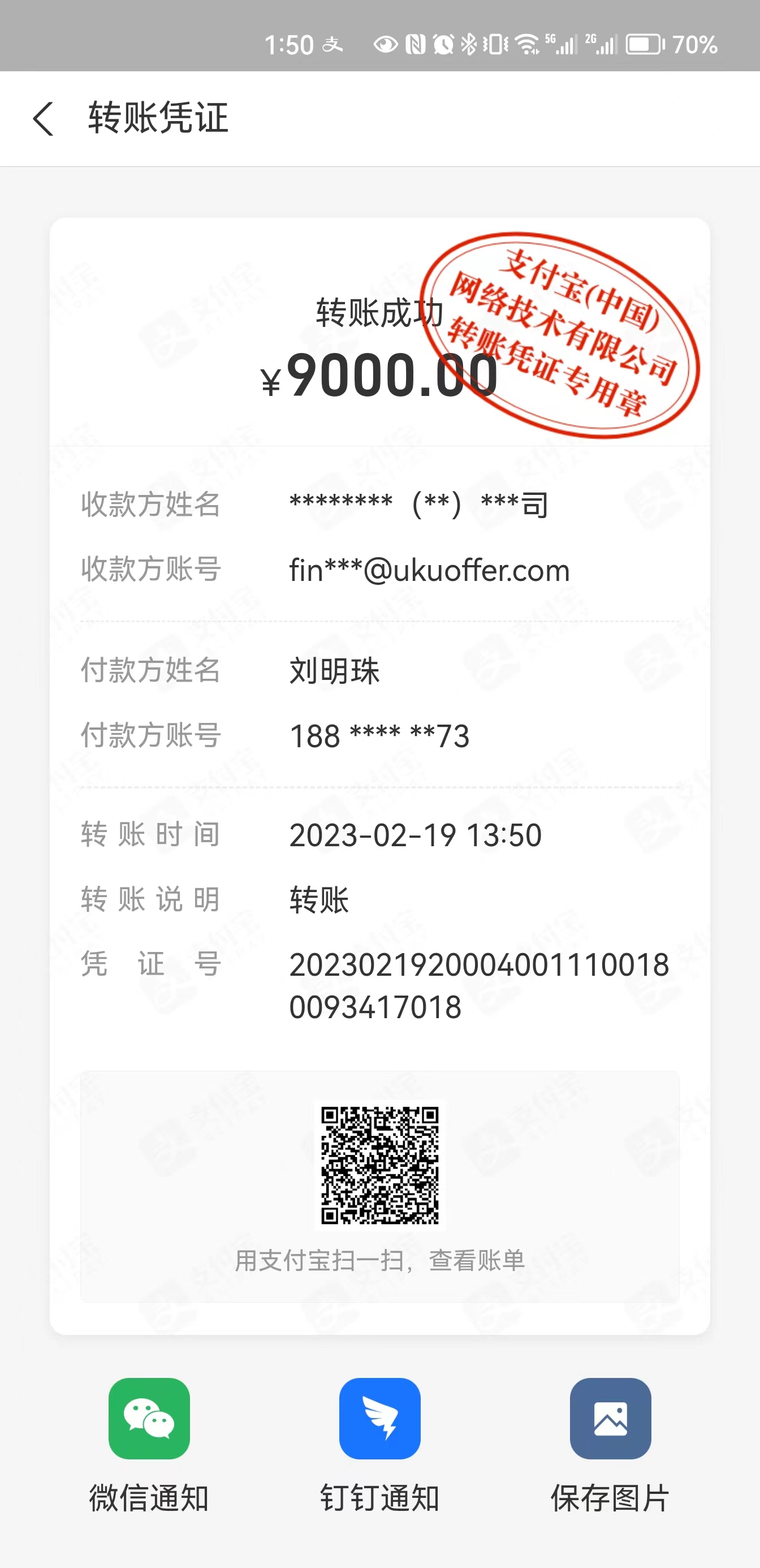Tap 保存图片 to save the receipt

tap(610, 1419)
